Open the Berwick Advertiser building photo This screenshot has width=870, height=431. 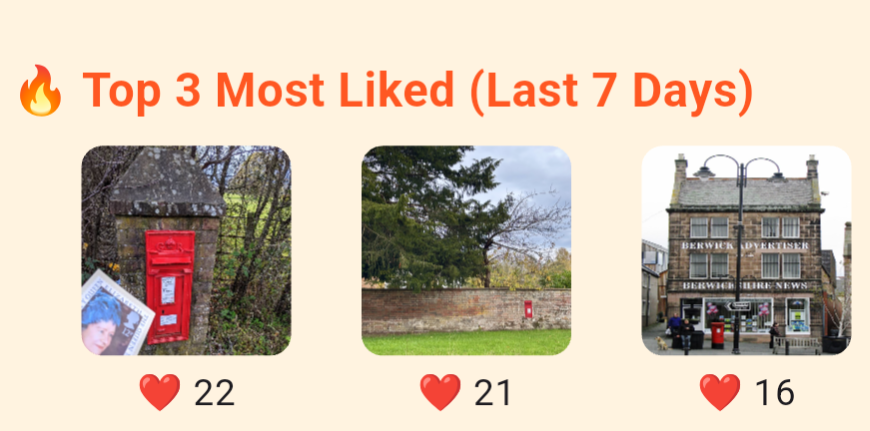[x=746, y=251]
